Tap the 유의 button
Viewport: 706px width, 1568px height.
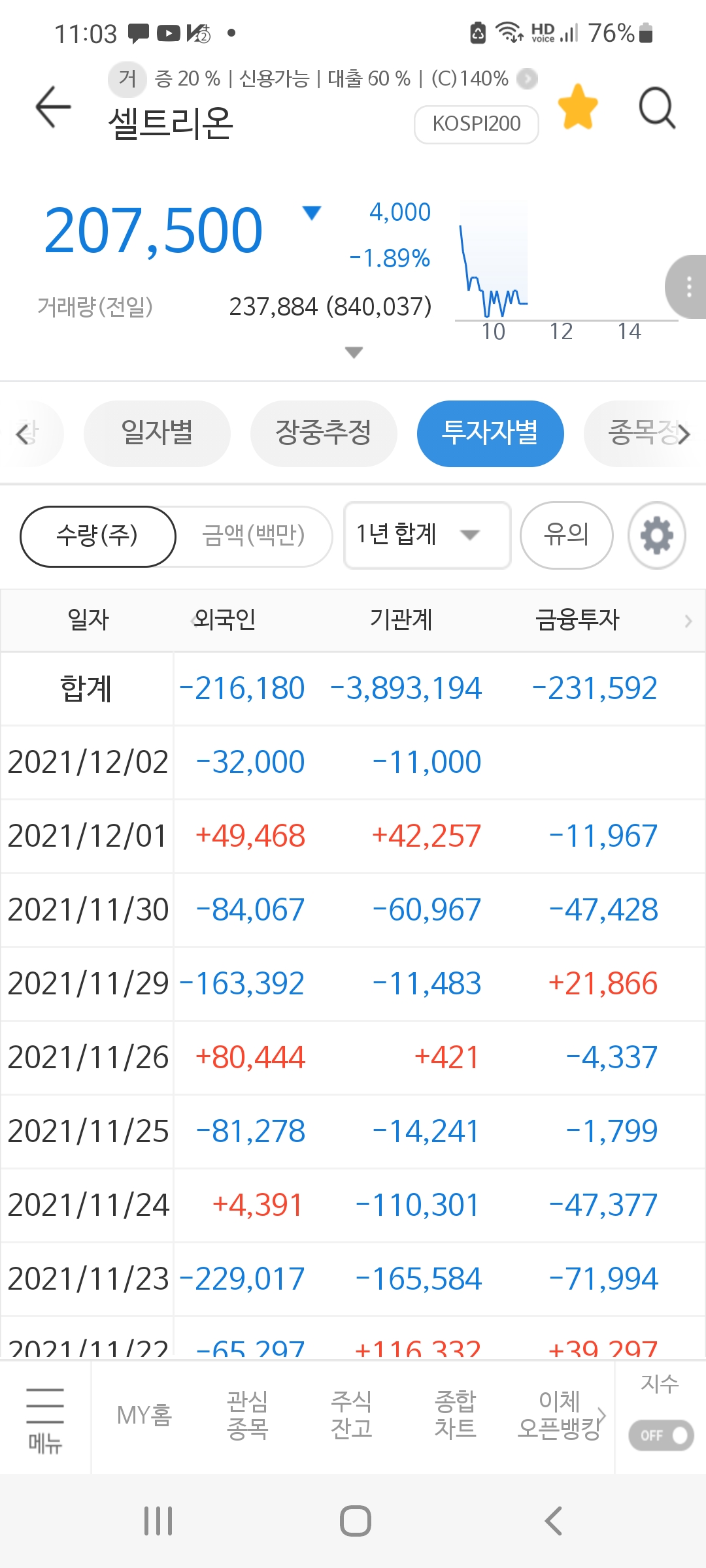(x=567, y=535)
